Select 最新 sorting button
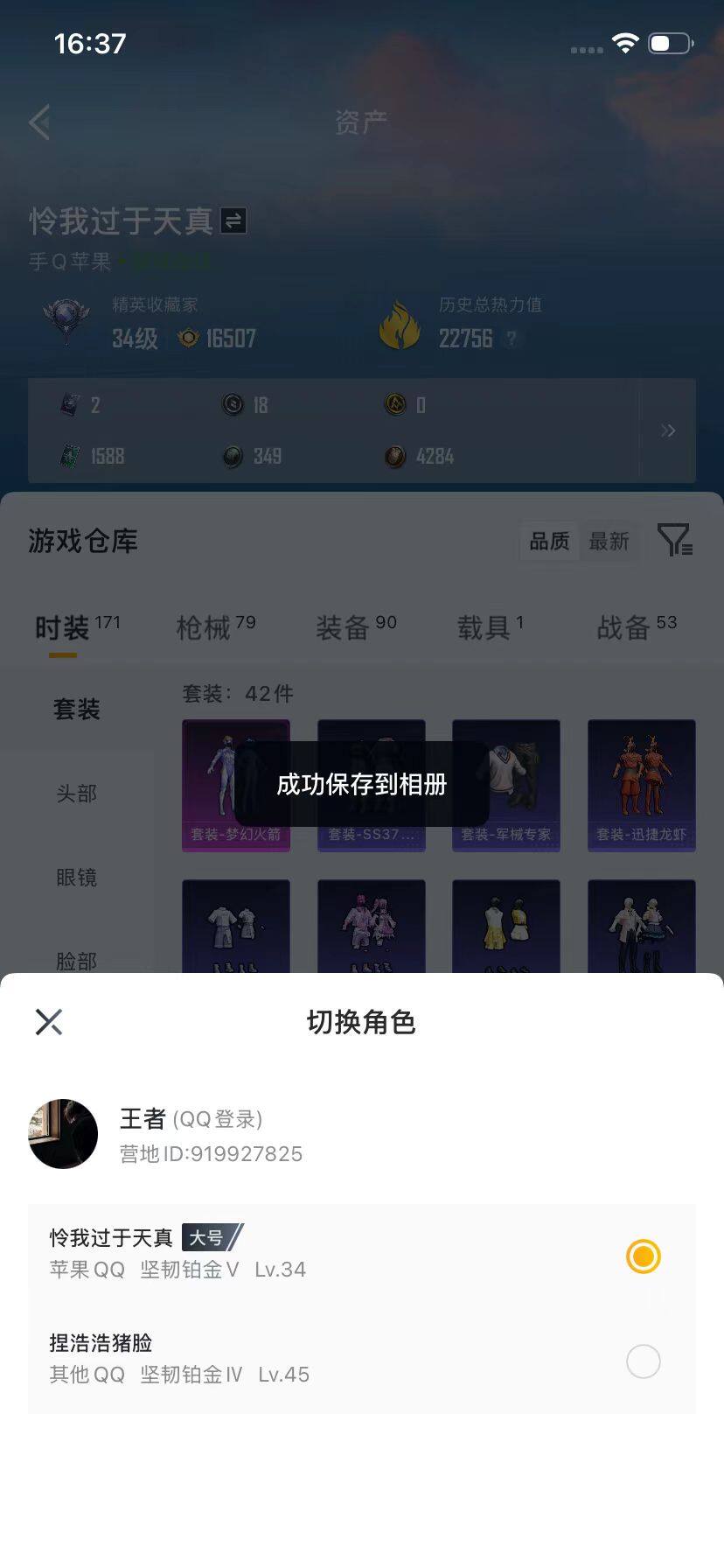Image resolution: width=724 pixels, height=1568 pixels. (x=610, y=542)
